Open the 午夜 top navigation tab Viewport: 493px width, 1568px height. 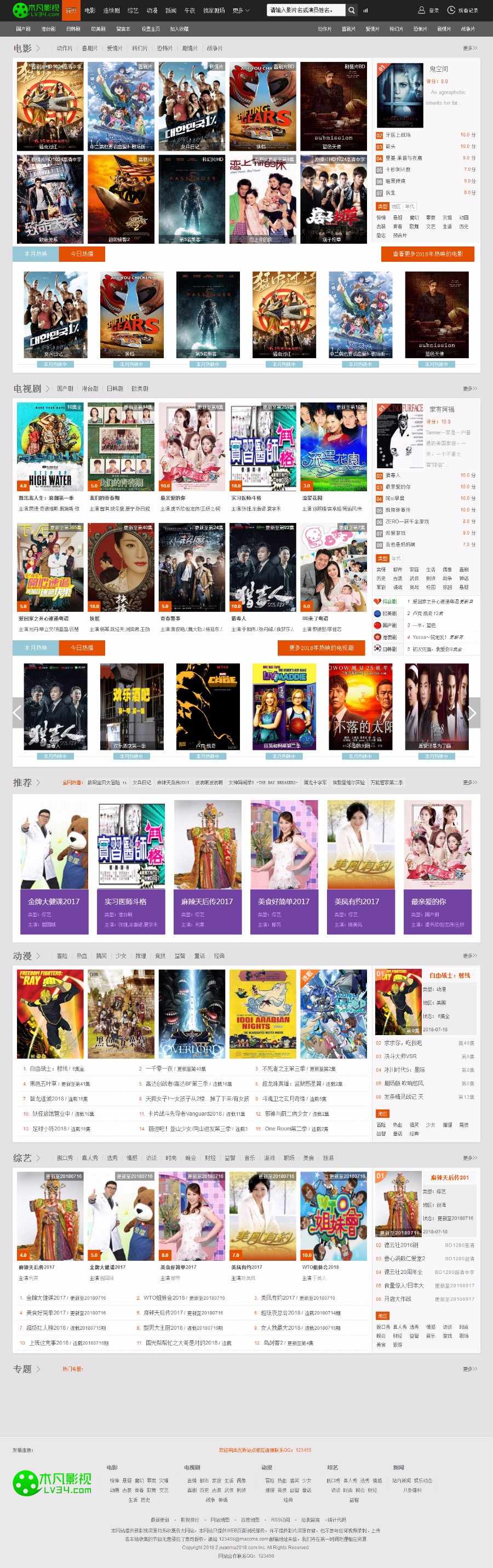coord(190,10)
